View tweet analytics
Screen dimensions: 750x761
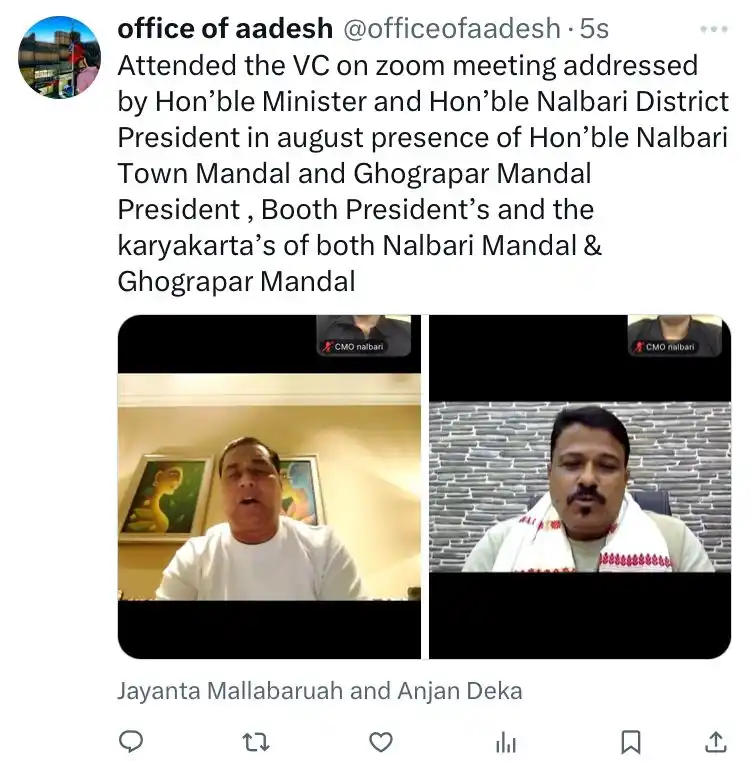(x=506, y=740)
